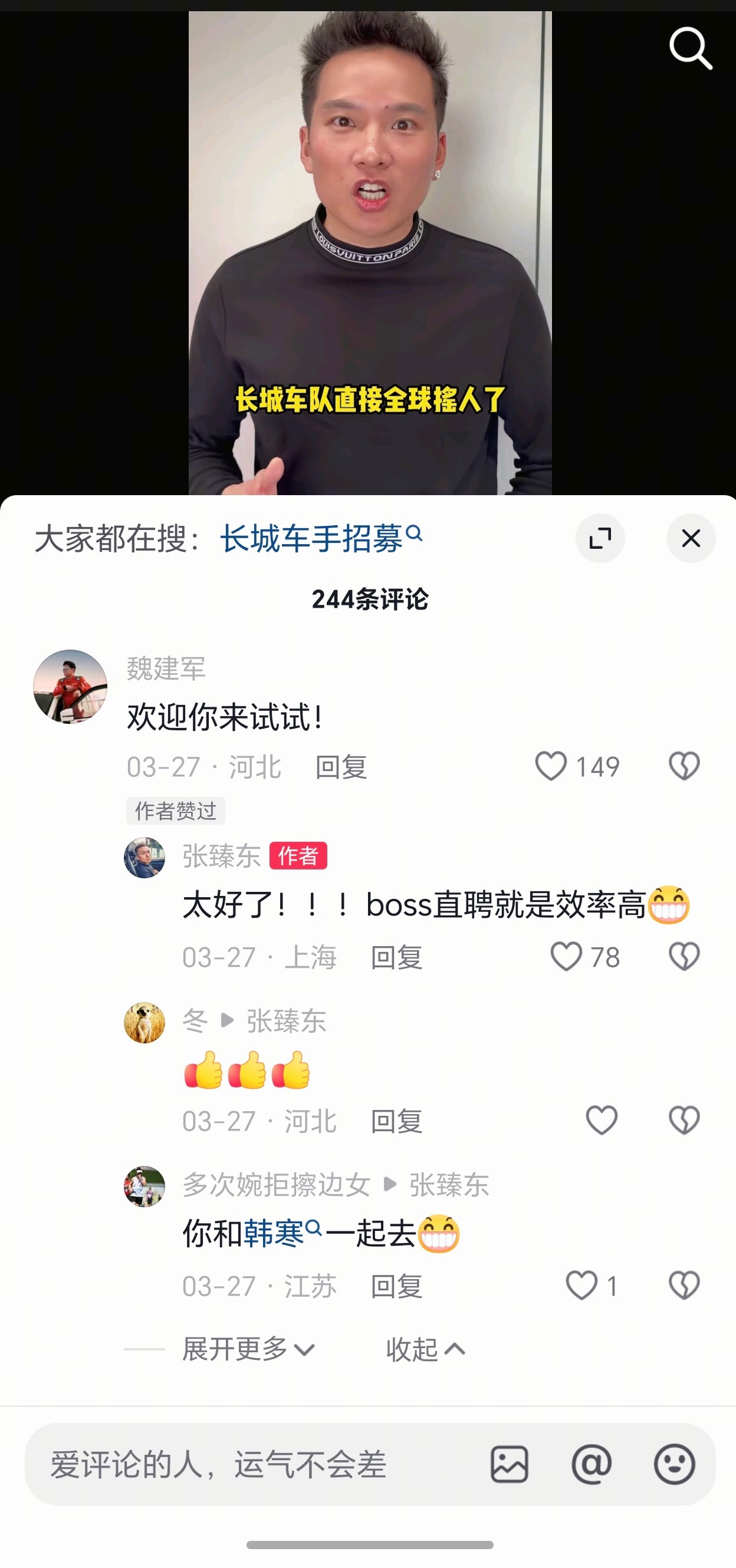The width and height of the screenshot is (736, 1568).
Task: Open the search icon on video
Action: (691, 49)
